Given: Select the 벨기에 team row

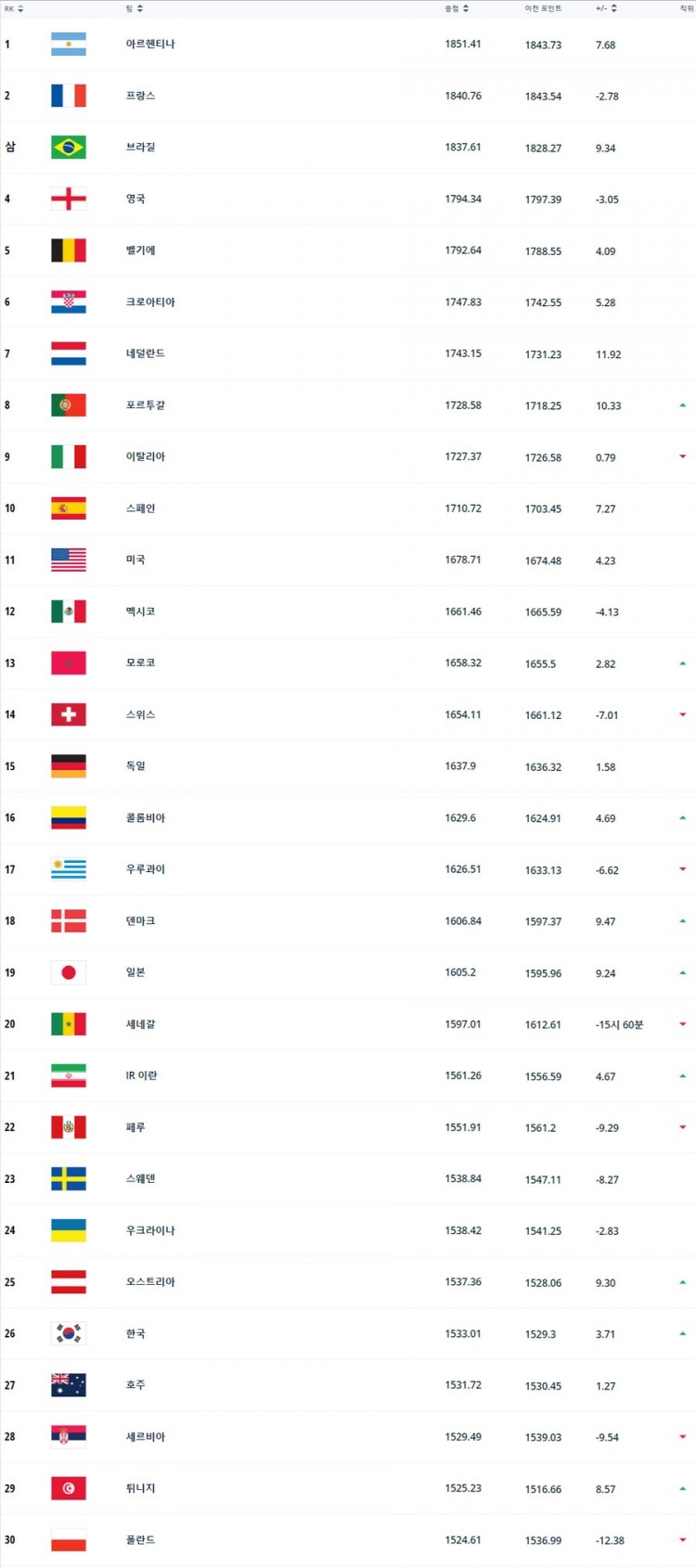Looking at the screenshot, I should point(348,251).
